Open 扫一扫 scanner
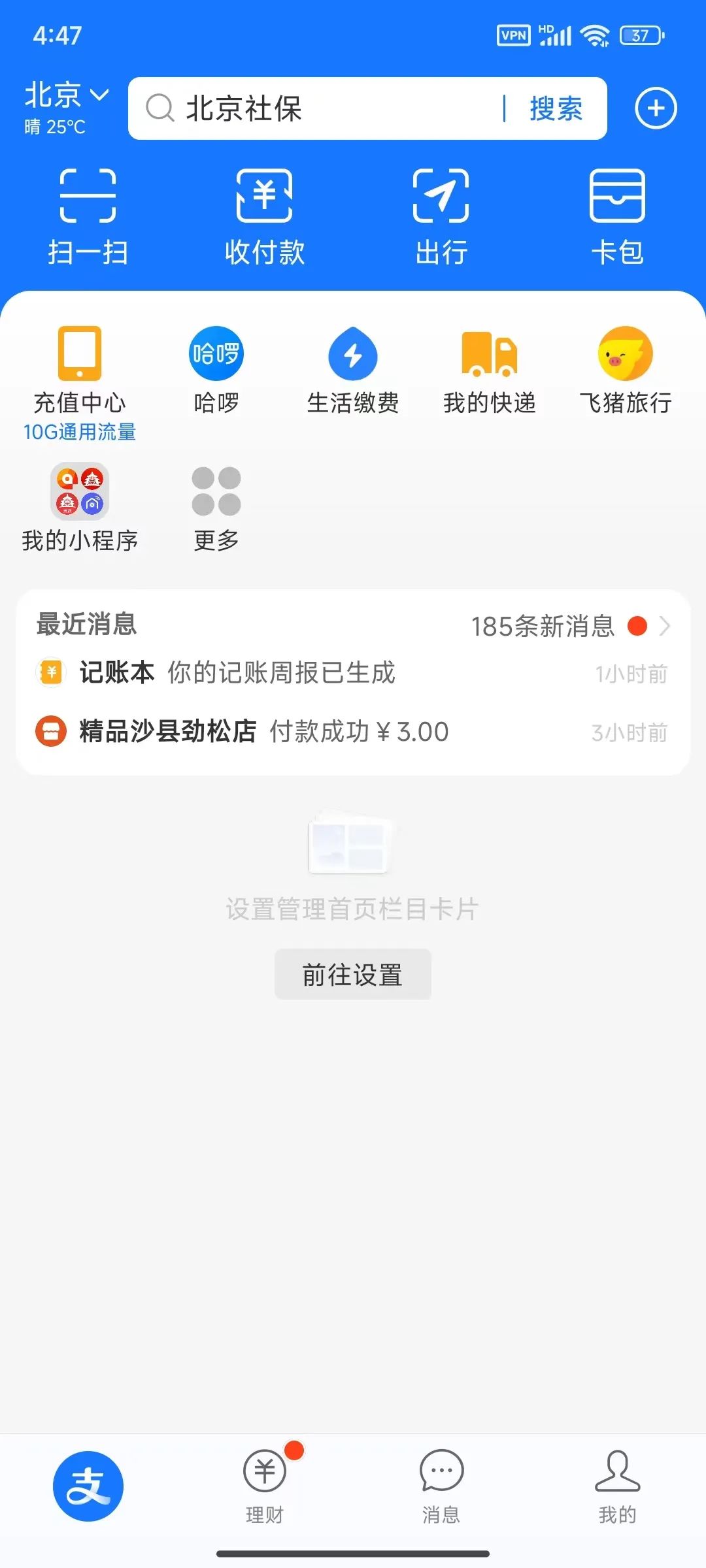 pyautogui.click(x=88, y=216)
